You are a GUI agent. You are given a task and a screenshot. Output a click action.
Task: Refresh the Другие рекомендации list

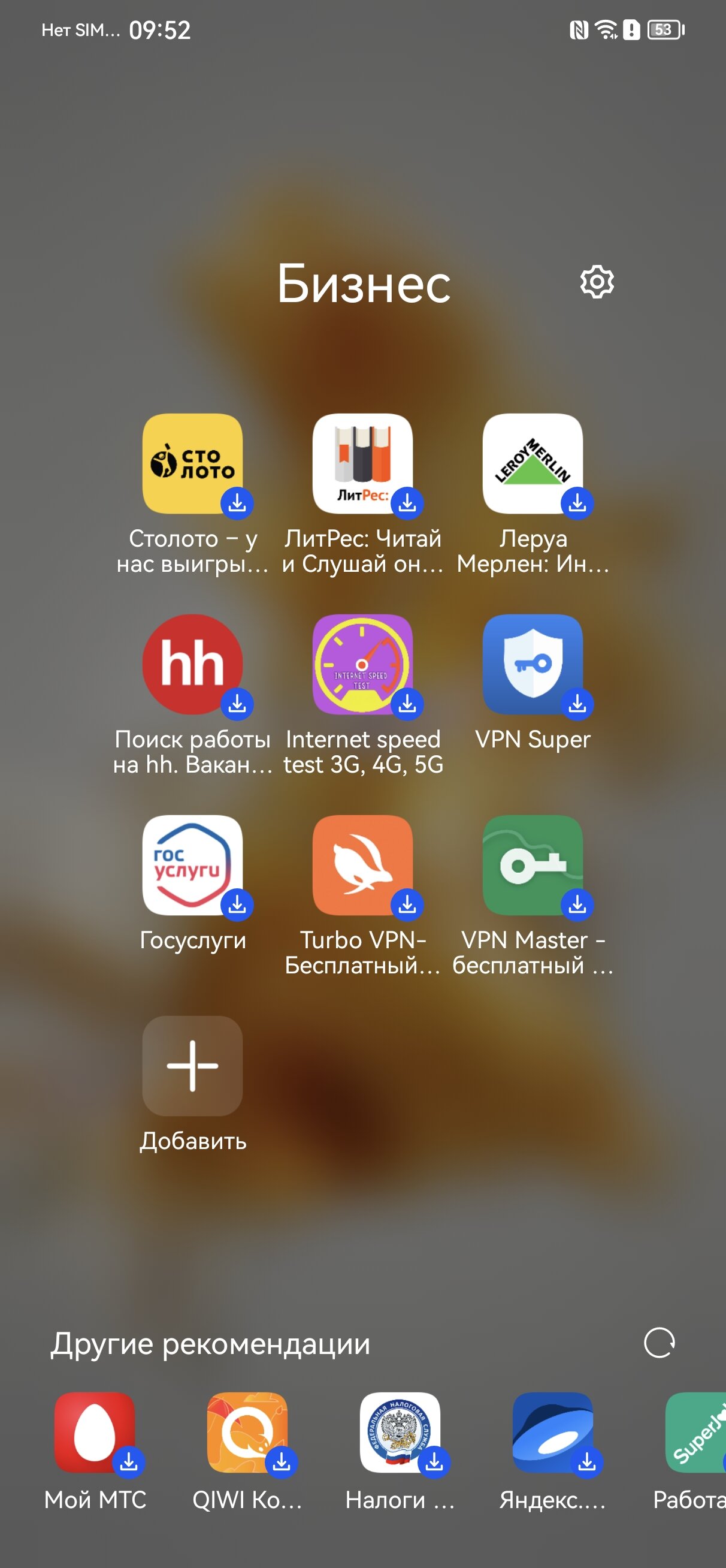coord(660,1343)
